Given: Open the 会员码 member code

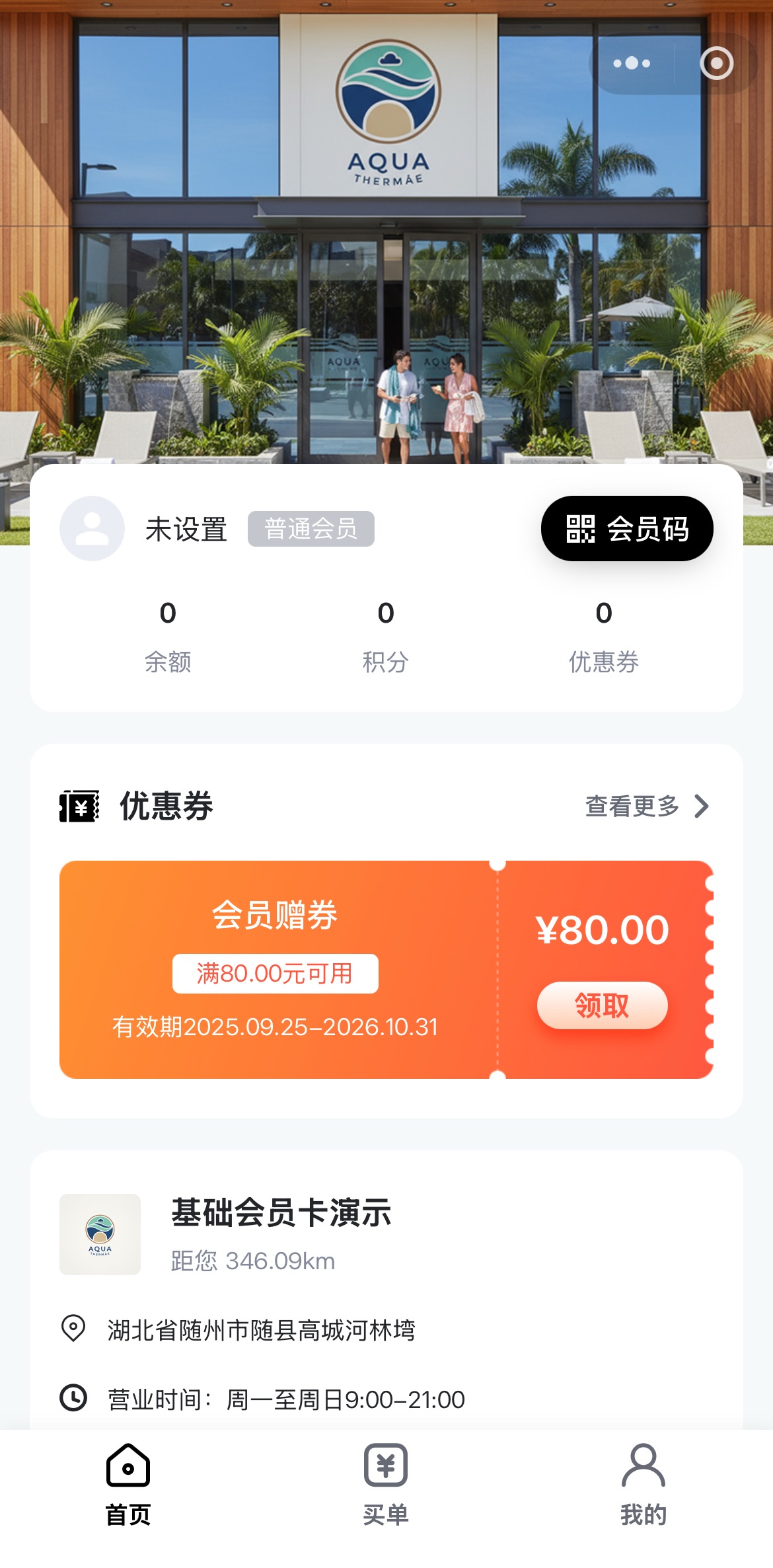Looking at the screenshot, I should [x=626, y=529].
